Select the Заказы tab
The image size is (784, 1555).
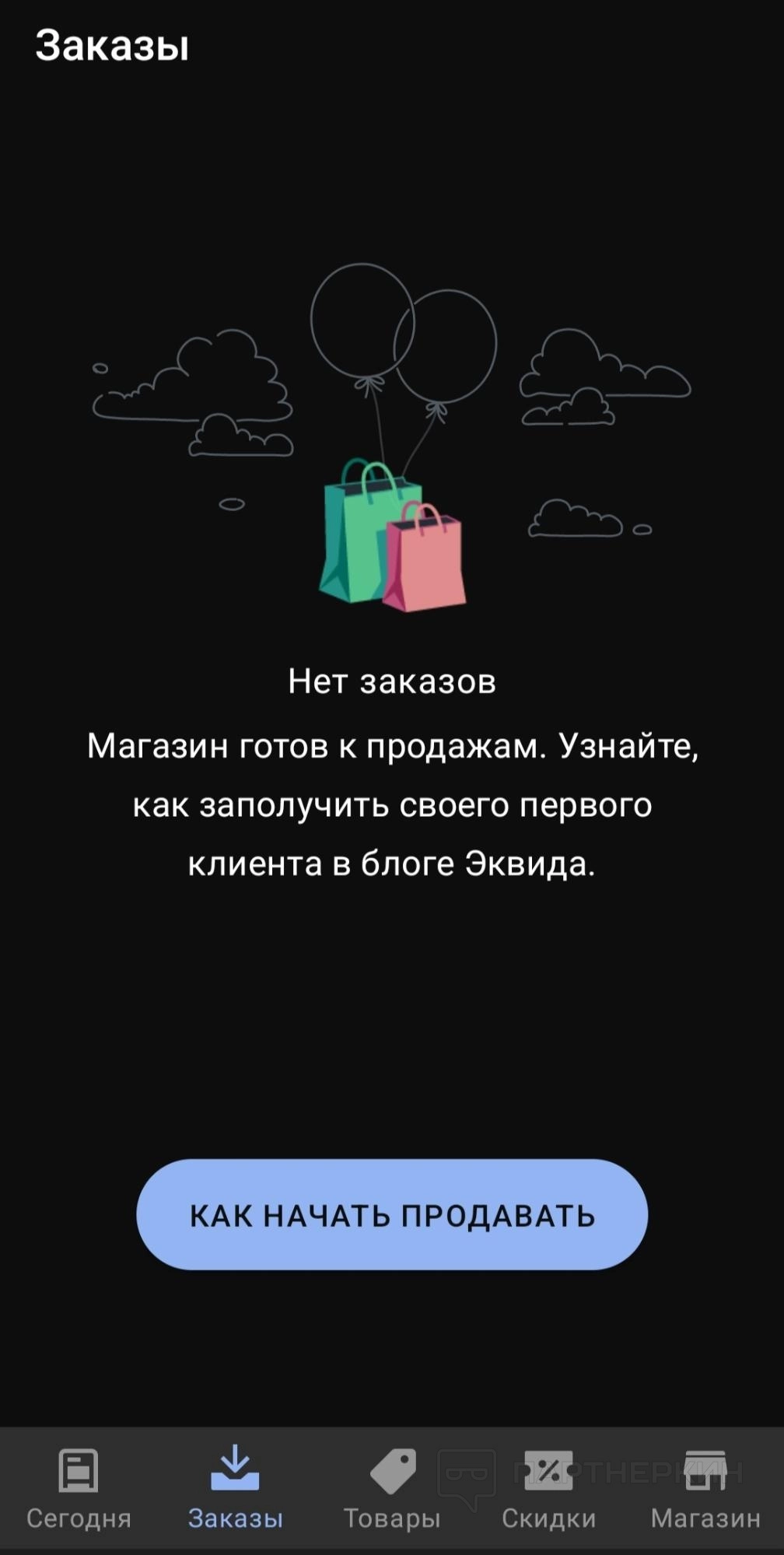click(235, 1489)
